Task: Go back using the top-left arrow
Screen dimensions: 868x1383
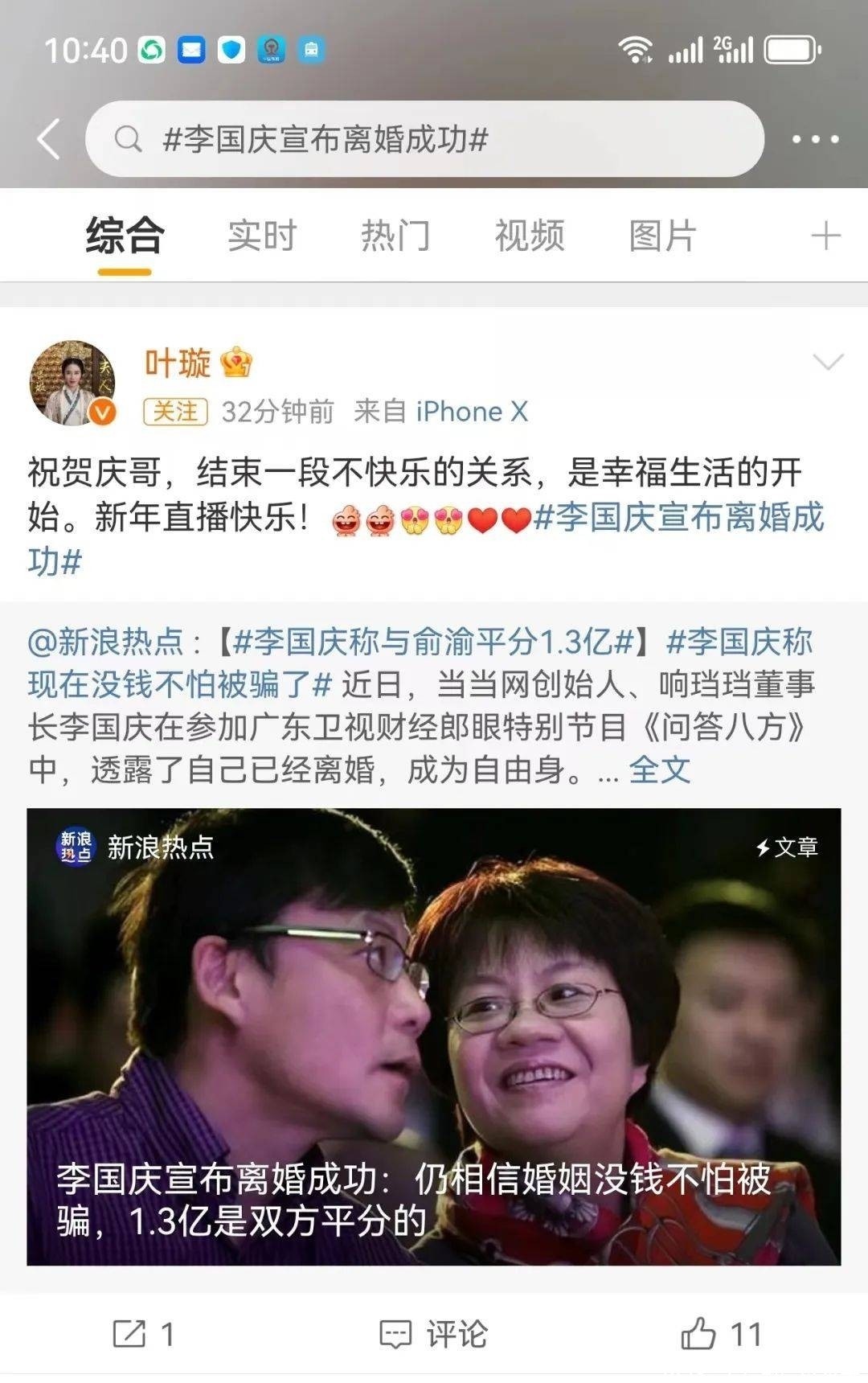Action: (x=49, y=138)
